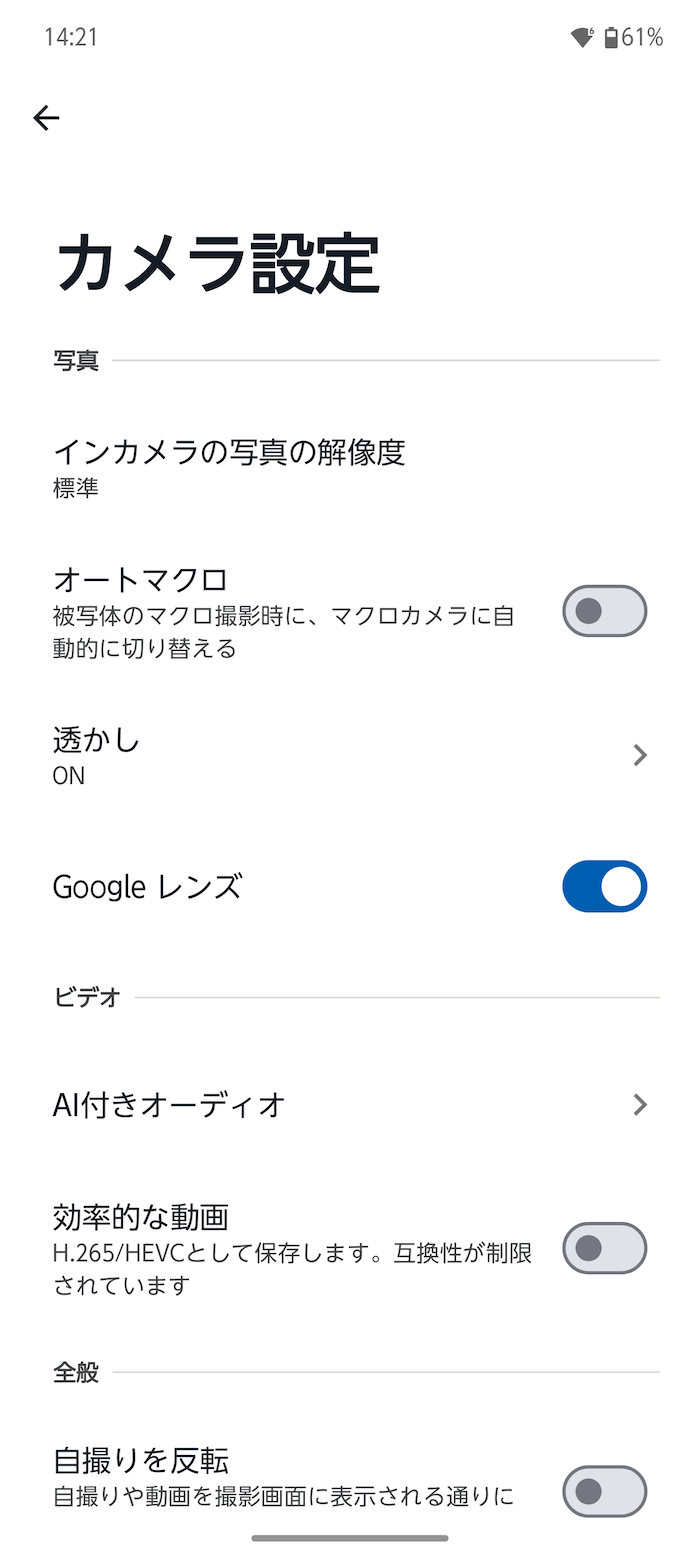Open the 透かし settings row
The image size is (700, 1558).
[350, 756]
